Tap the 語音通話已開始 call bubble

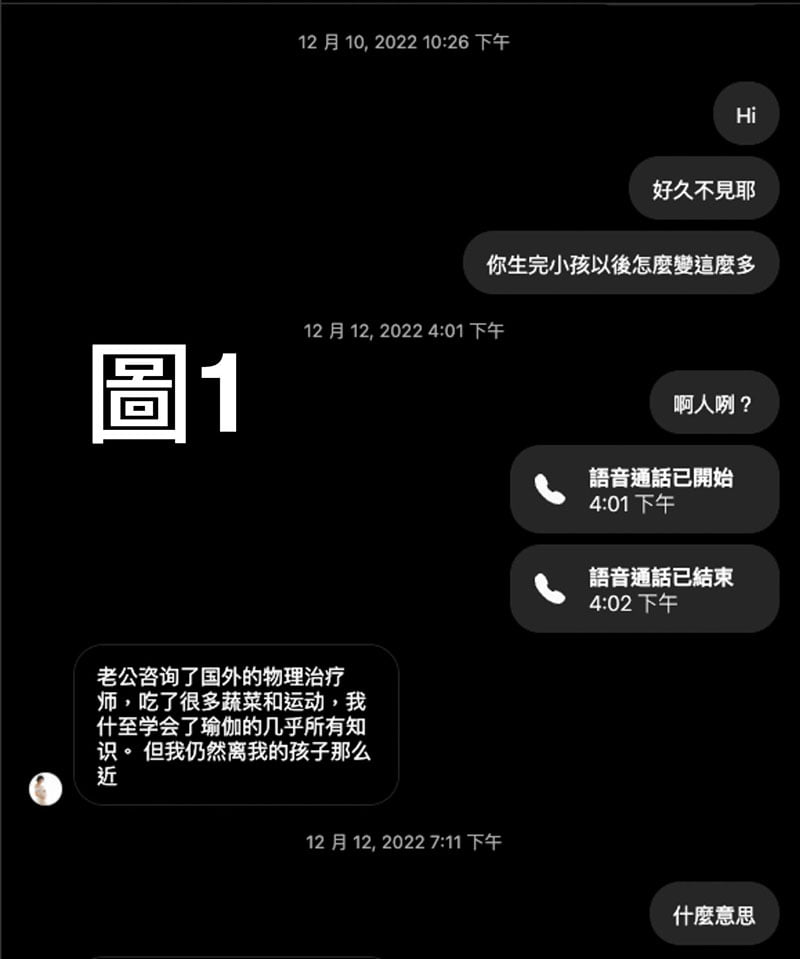(644, 490)
